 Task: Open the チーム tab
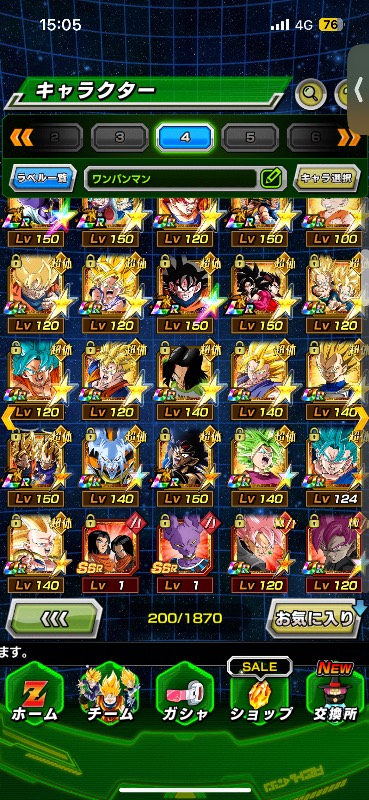coord(109,698)
